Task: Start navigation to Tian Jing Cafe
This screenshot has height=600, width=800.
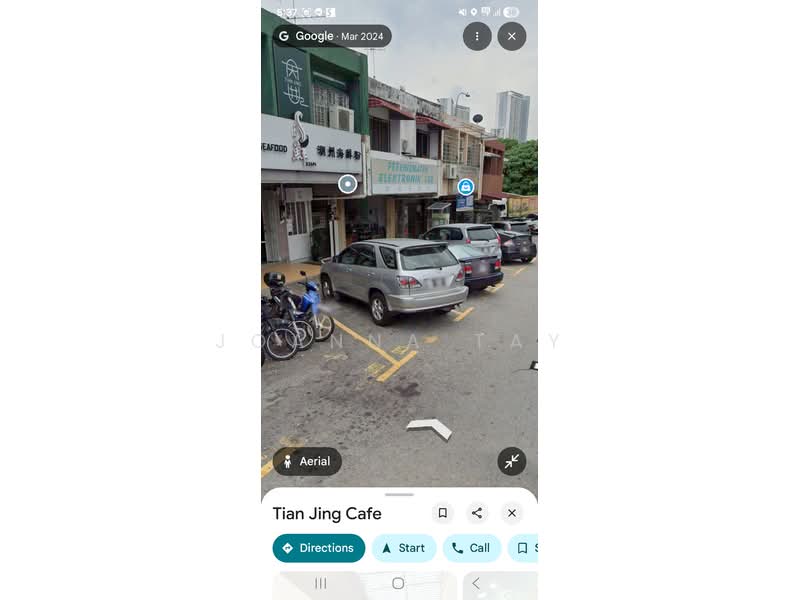Action: click(404, 548)
